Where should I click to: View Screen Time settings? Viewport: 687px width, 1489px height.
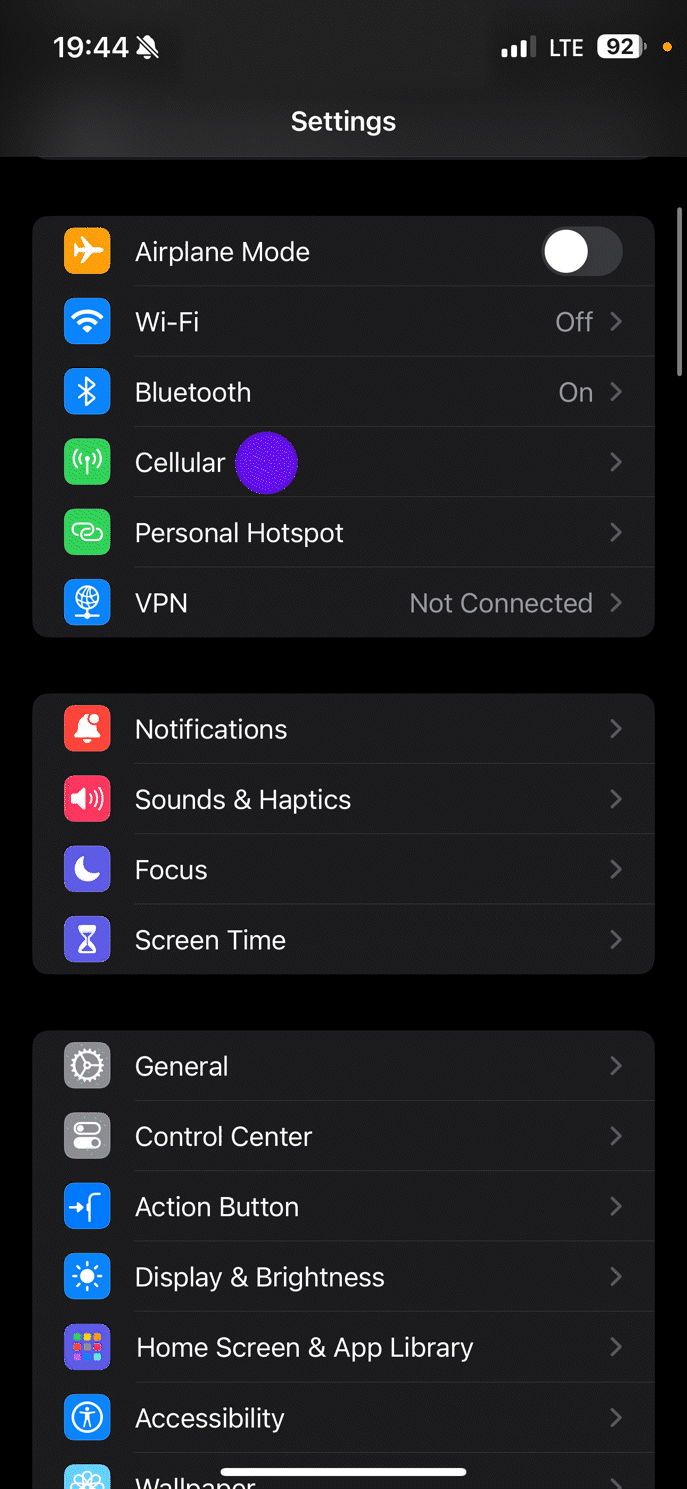tap(343, 940)
